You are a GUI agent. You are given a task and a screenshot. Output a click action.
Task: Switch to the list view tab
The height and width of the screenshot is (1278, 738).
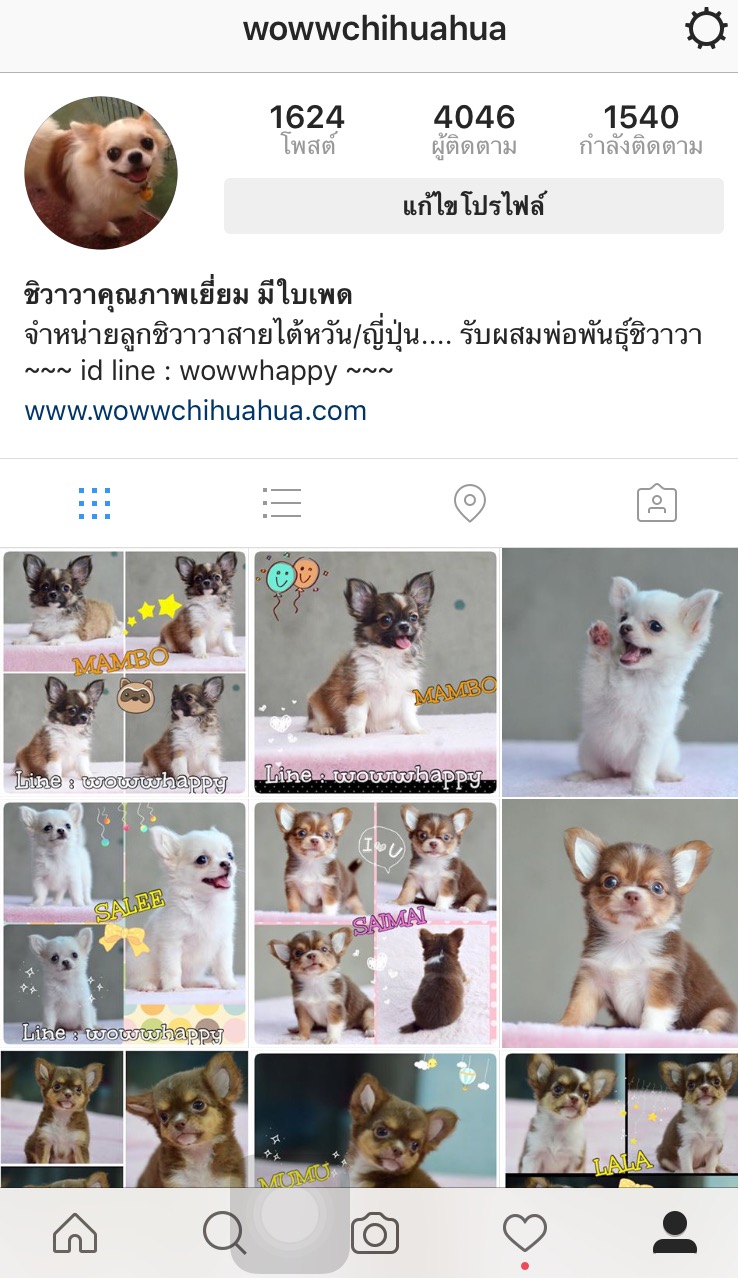[x=281, y=503]
